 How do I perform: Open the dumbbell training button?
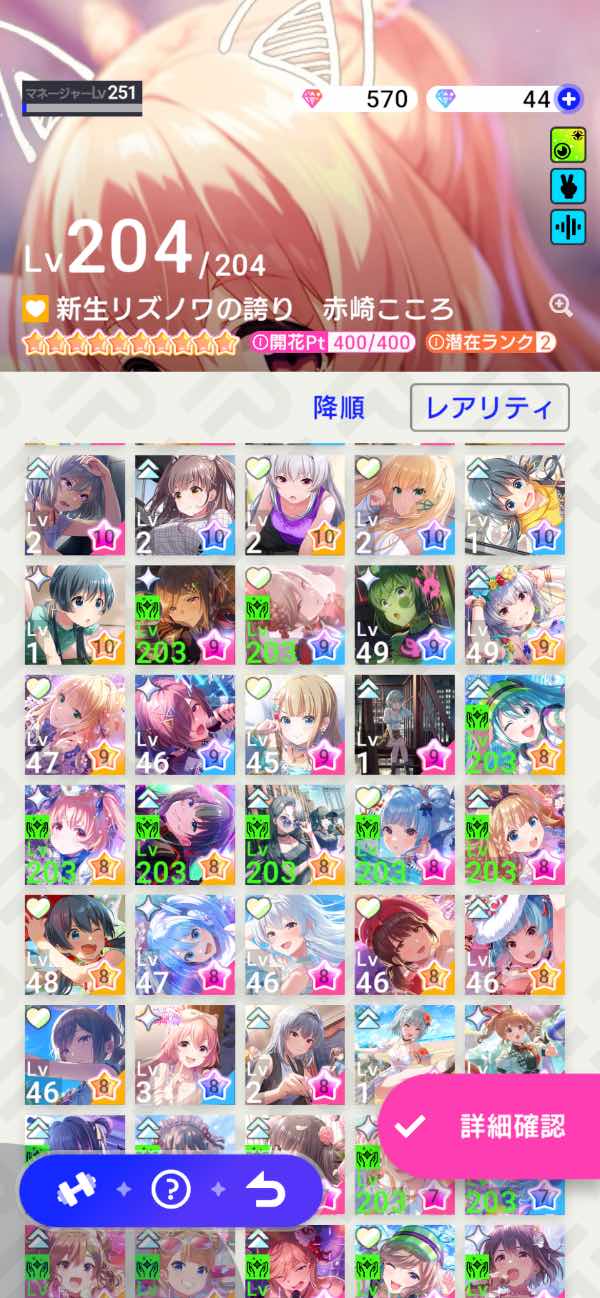pos(75,1190)
